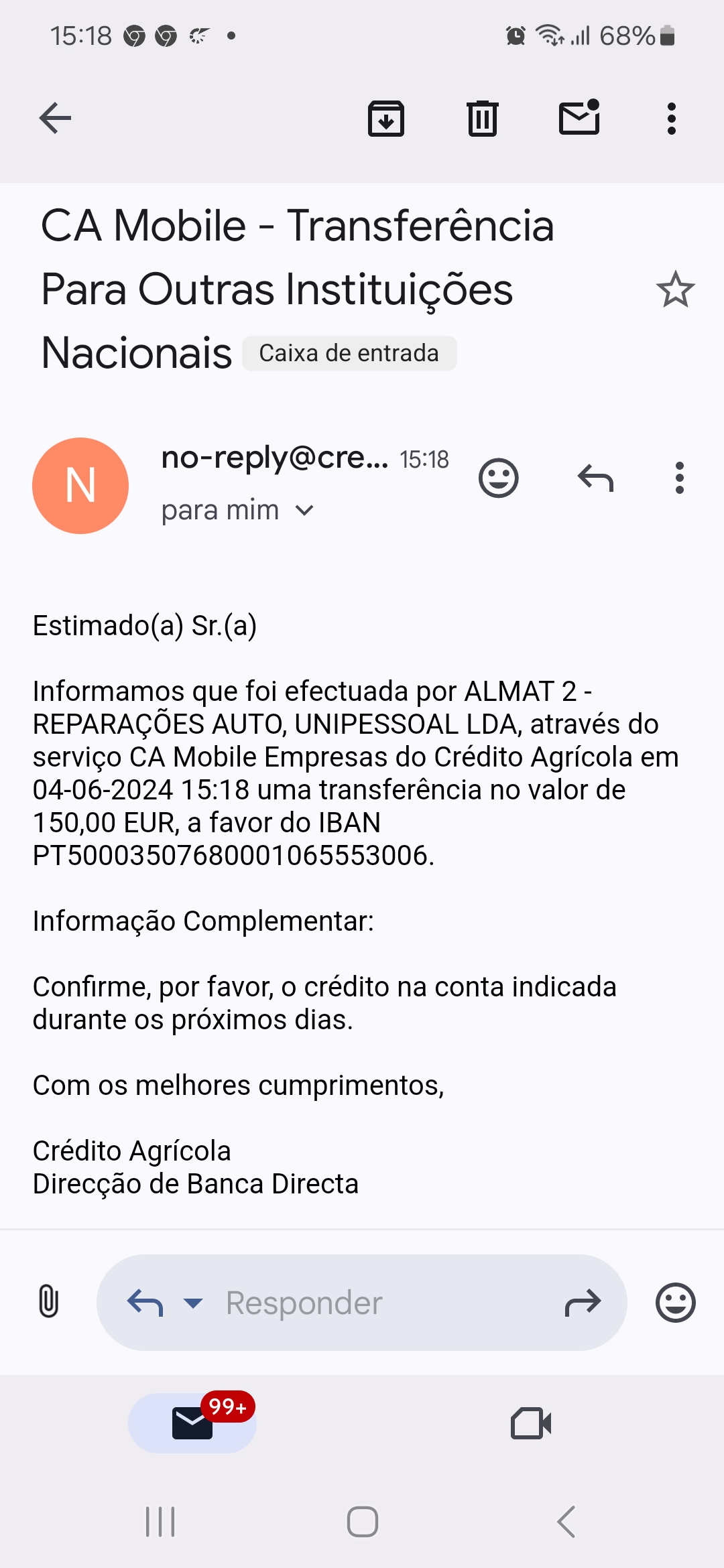Archive this email

pyautogui.click(x=386, y=119)
